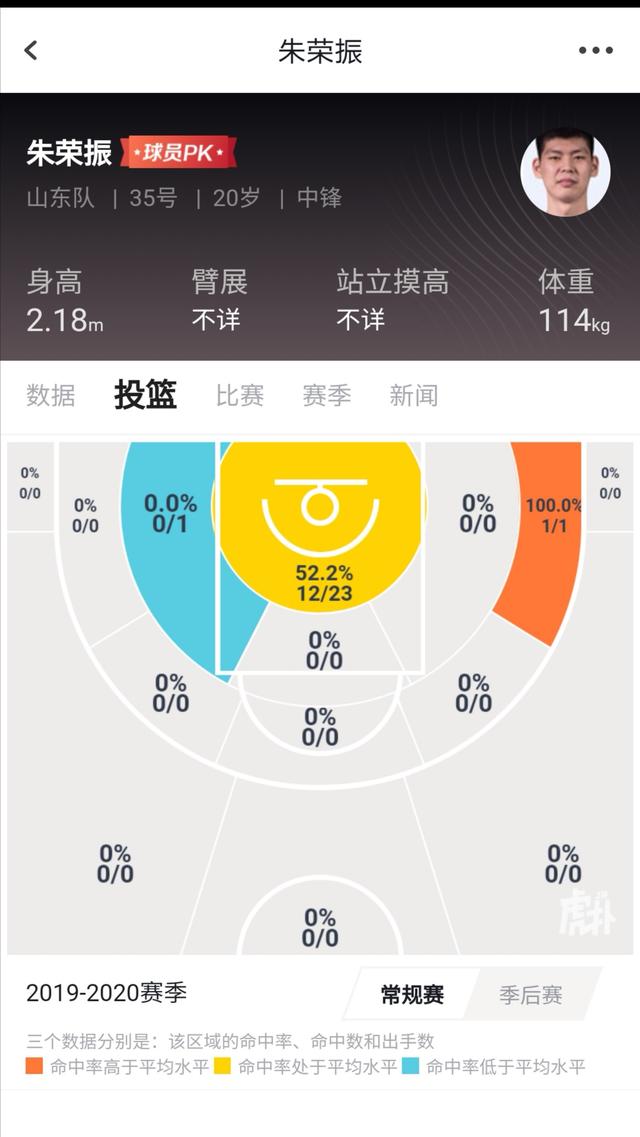Open the 赛季 tab
This screenshot has width=640, height=1137.
327,395
